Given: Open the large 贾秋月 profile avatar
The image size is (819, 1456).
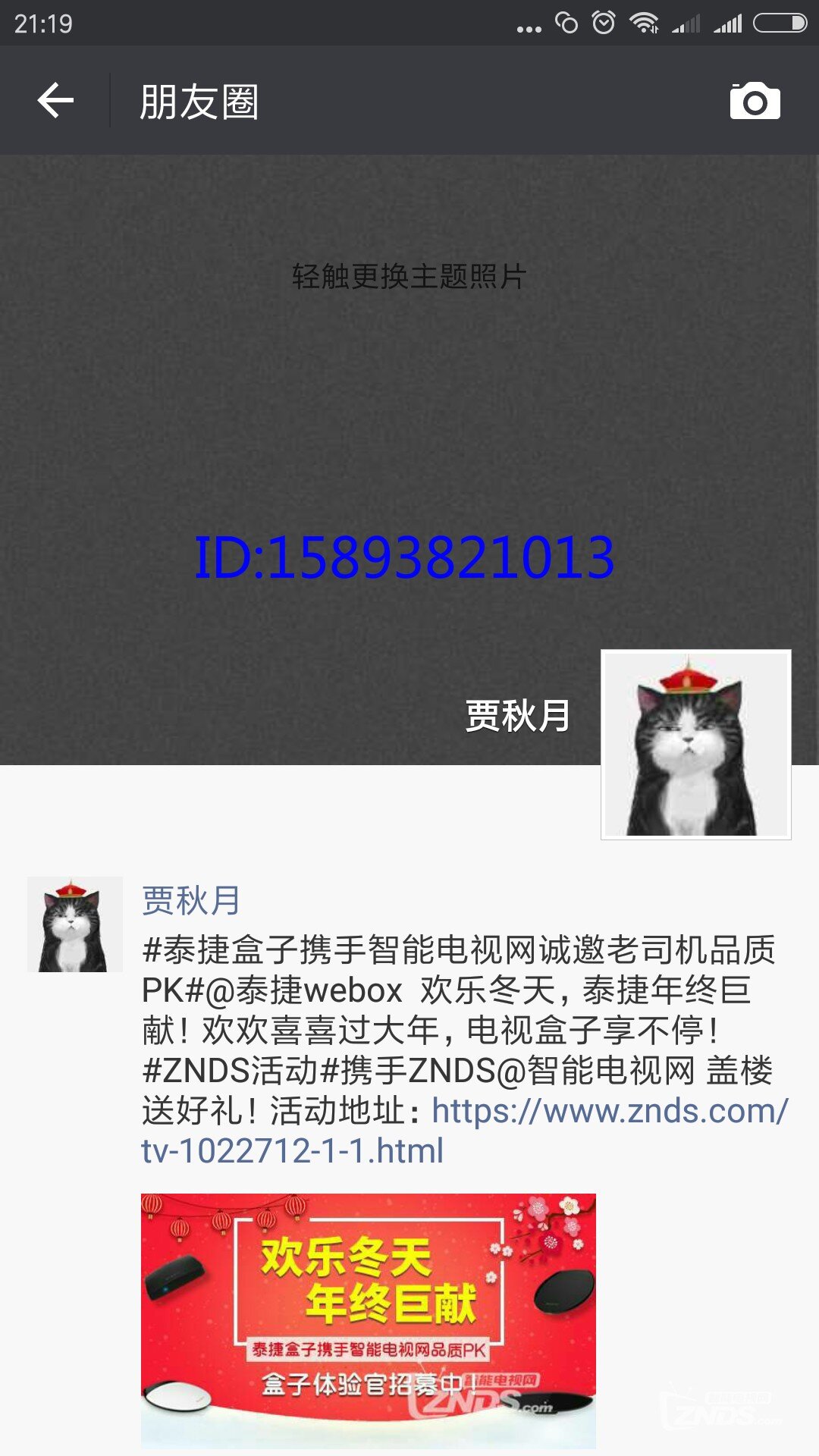Looking at the screenshot, I should (x=695, y=744).
